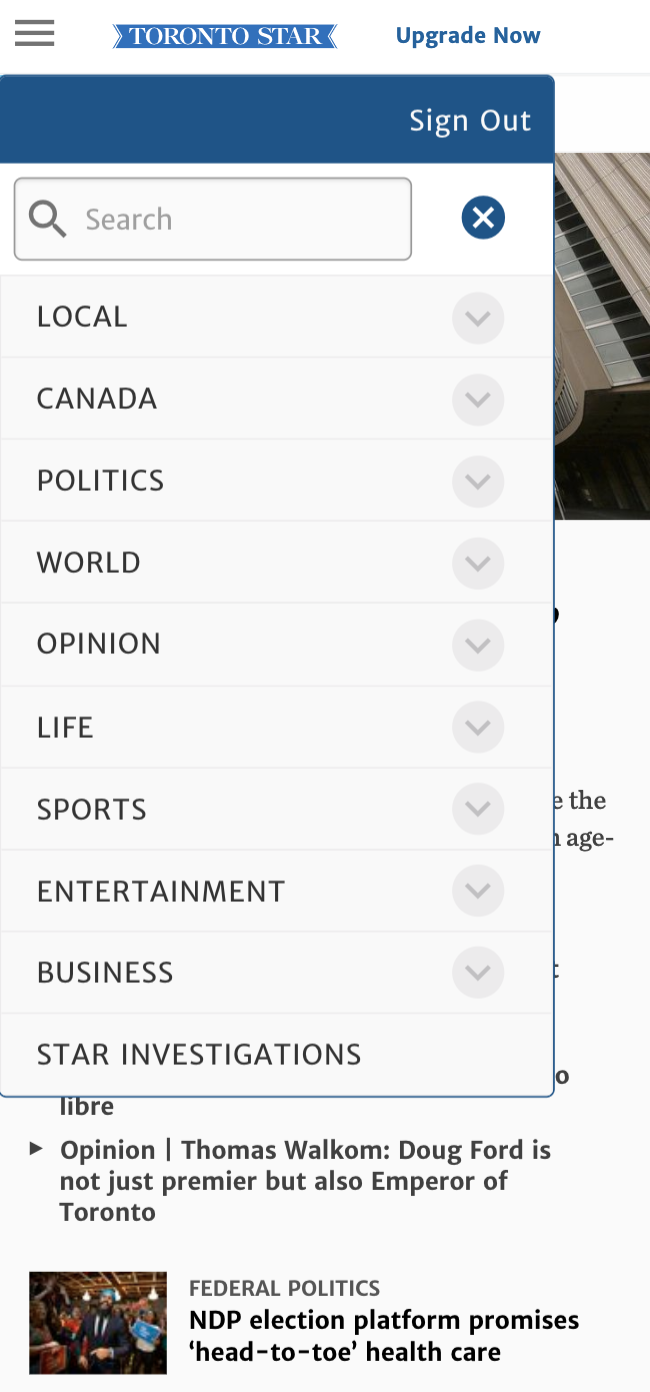Close the navigation menu
This screenshot has height=1392, width=650.
pos(483,217)
